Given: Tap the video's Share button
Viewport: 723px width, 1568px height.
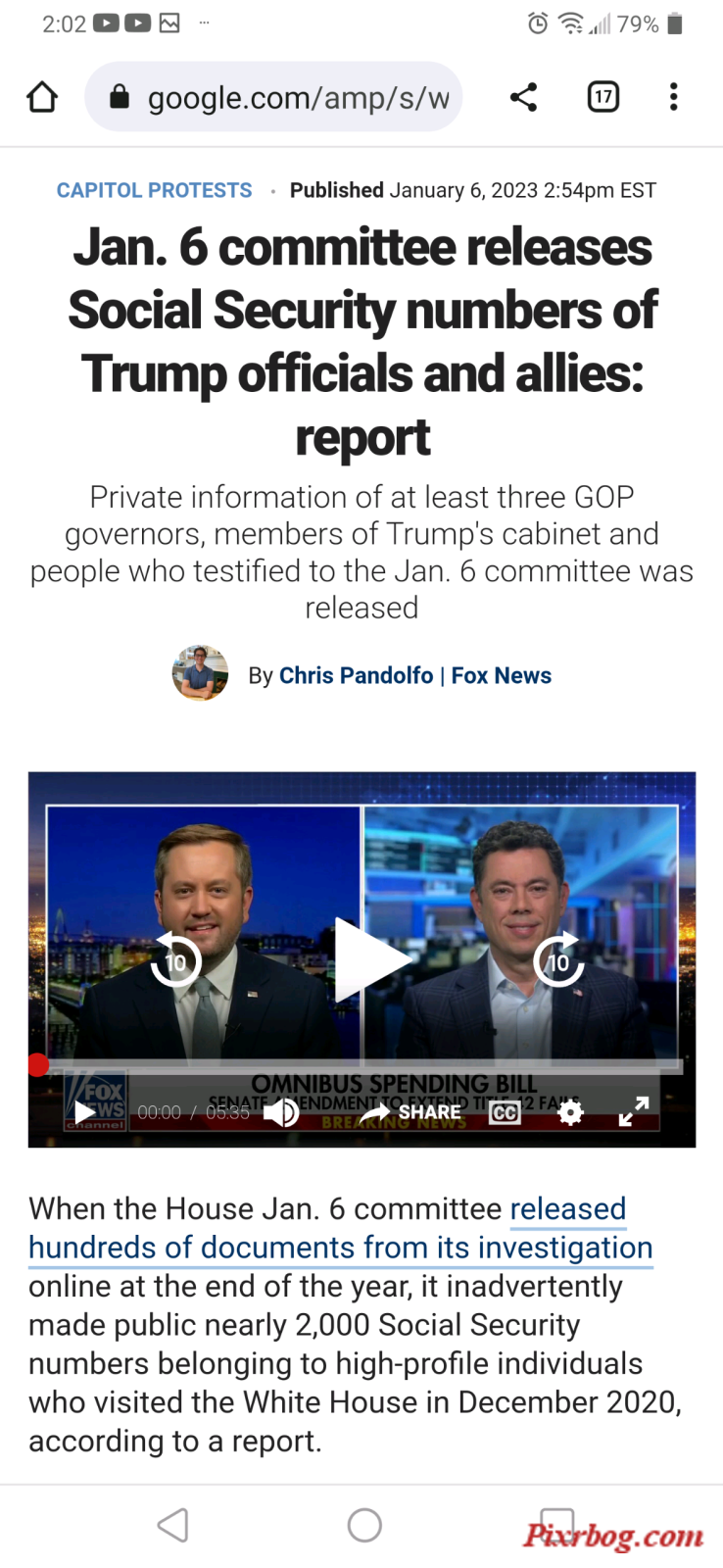Looking at the screenshot, I should click(411, 1111).
